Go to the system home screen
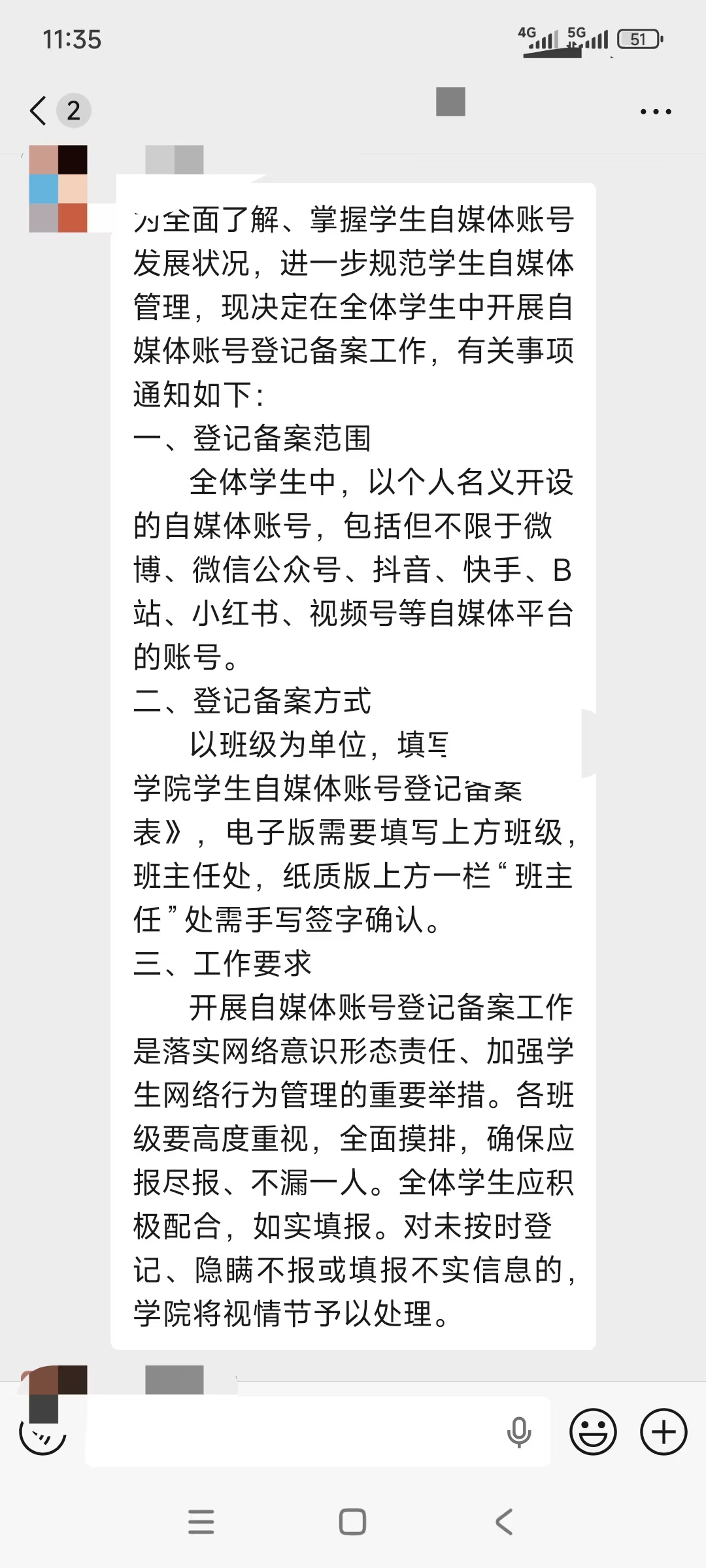This screenshot has height=1568, width=706. coord(352,1522)
